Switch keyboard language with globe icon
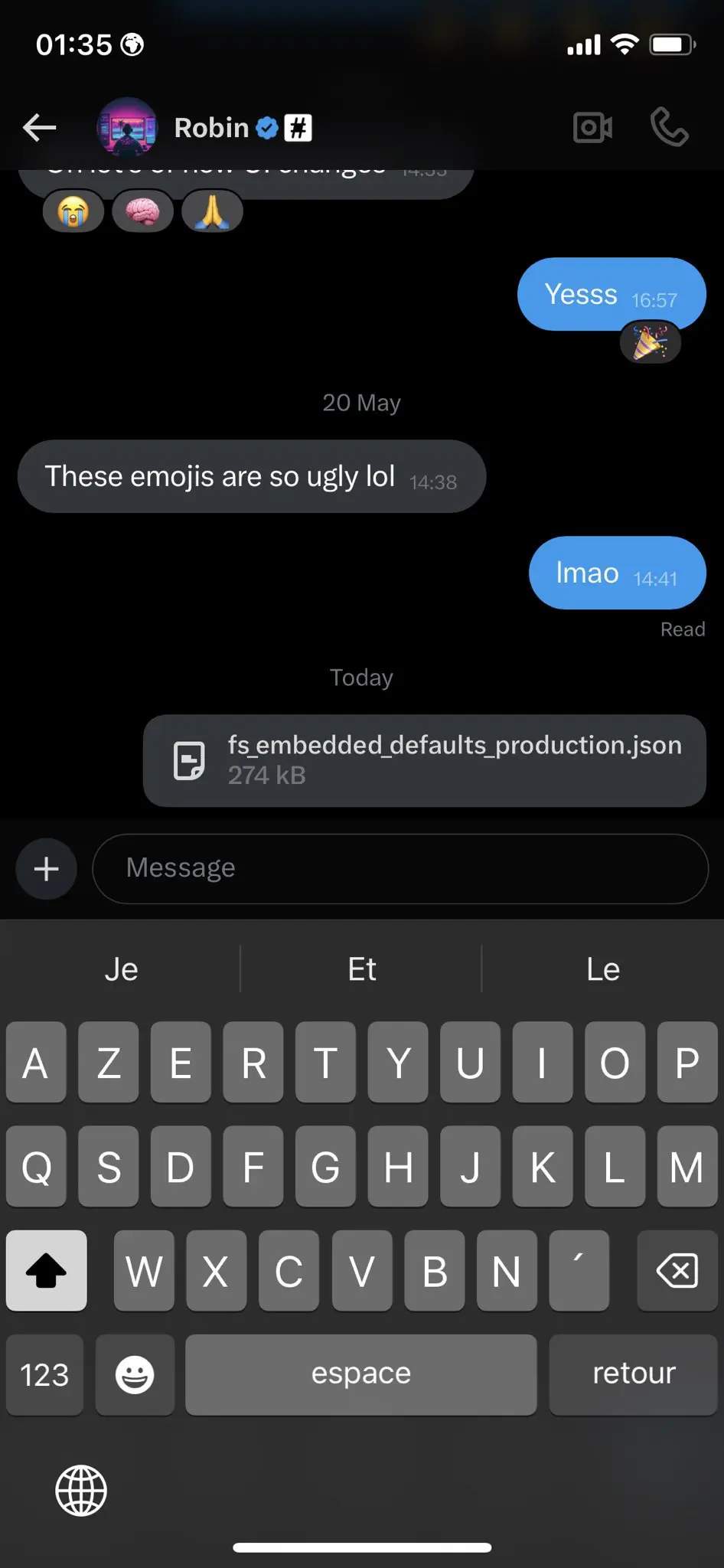 click(x=81, y=1491)
